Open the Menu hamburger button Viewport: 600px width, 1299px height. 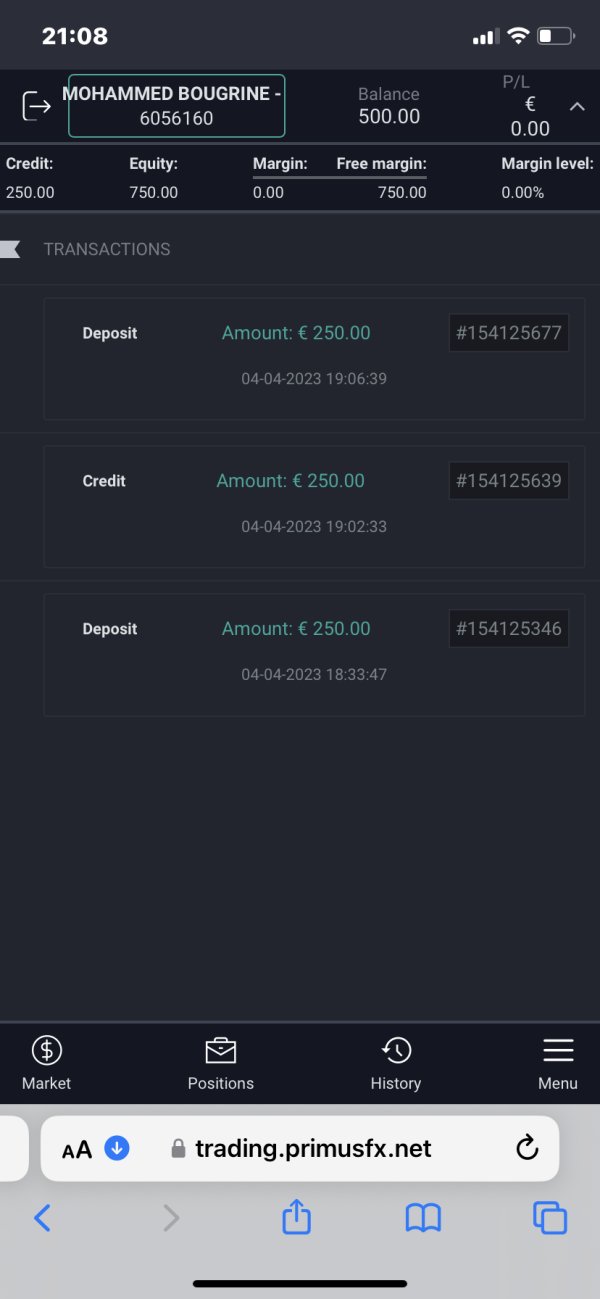pyautogui.click(x=557, y=1063)
